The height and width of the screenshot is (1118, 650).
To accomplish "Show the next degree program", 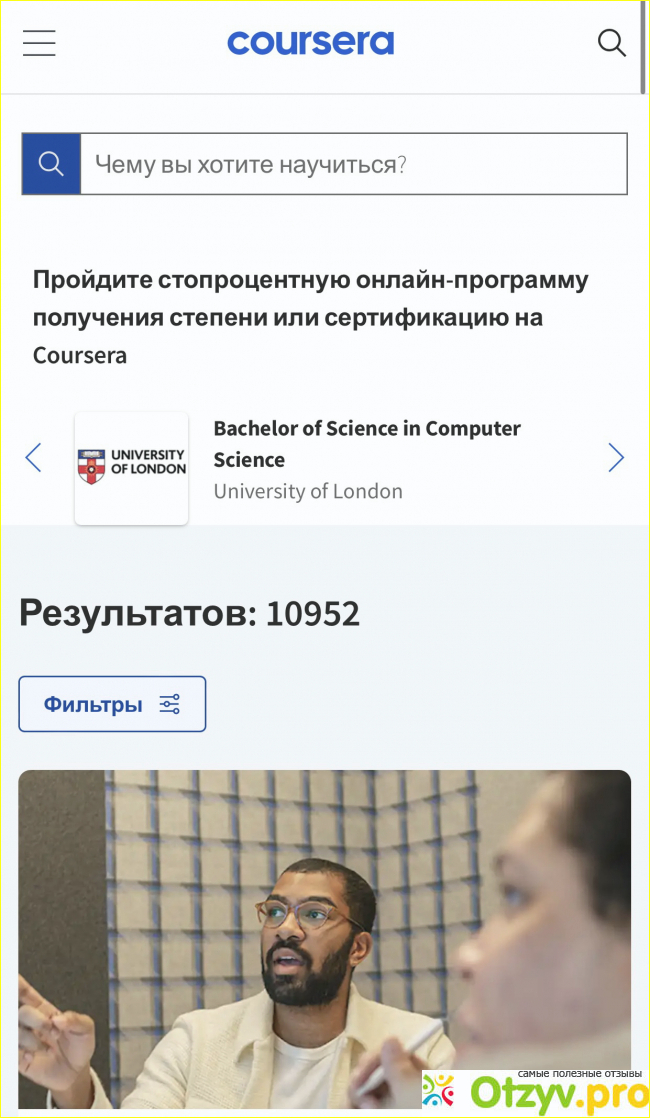I will (615, 458).
